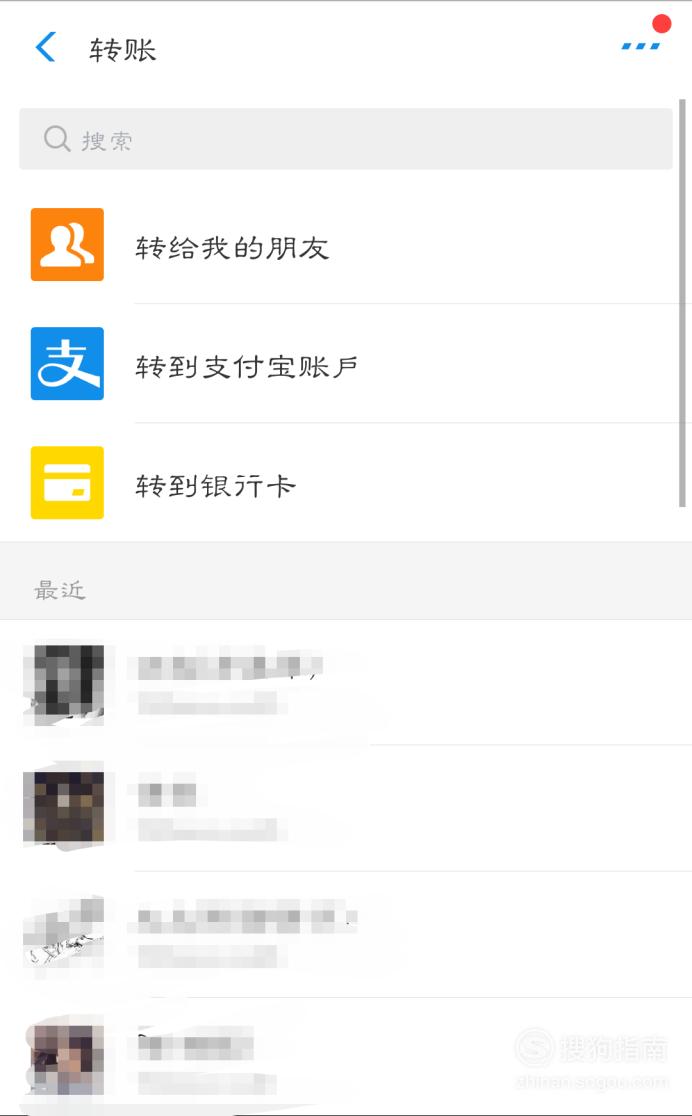Go back from the 转账 screen
This screenshot has width=692, height=1116.
point(46,48)
